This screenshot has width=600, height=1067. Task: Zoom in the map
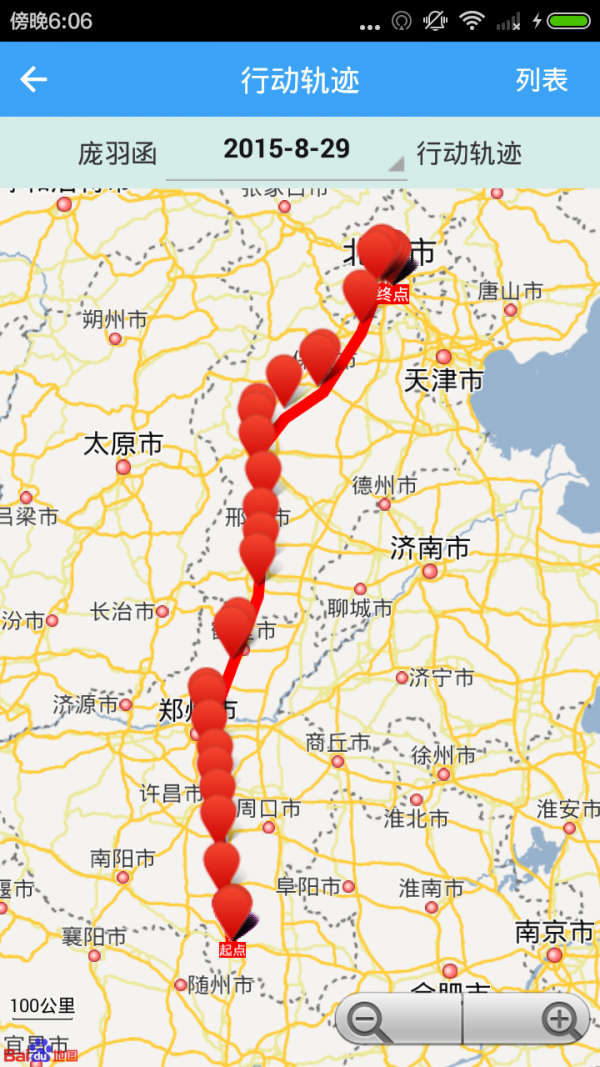pyautogui.click(x=561, y=1020)
